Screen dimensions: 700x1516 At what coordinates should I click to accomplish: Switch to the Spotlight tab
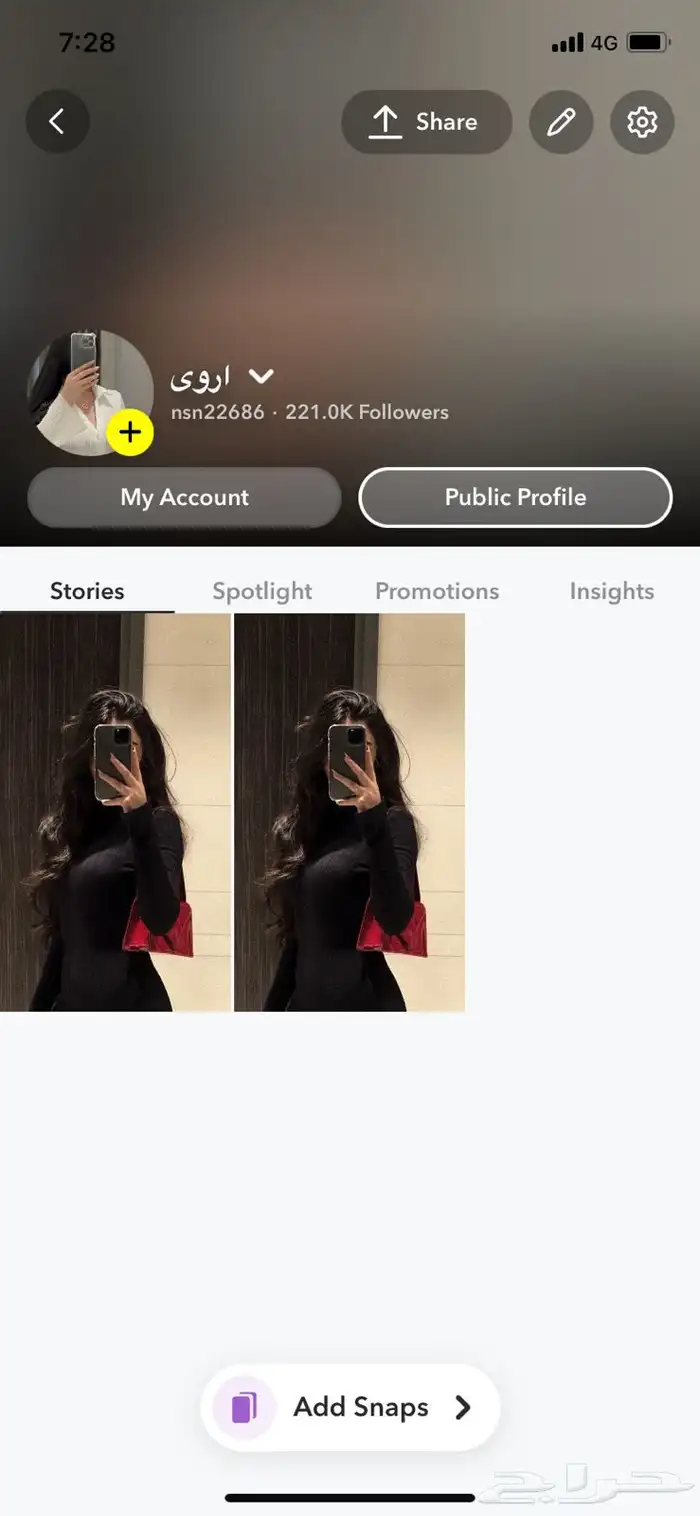pyautogui.click(x=262, y=591)
